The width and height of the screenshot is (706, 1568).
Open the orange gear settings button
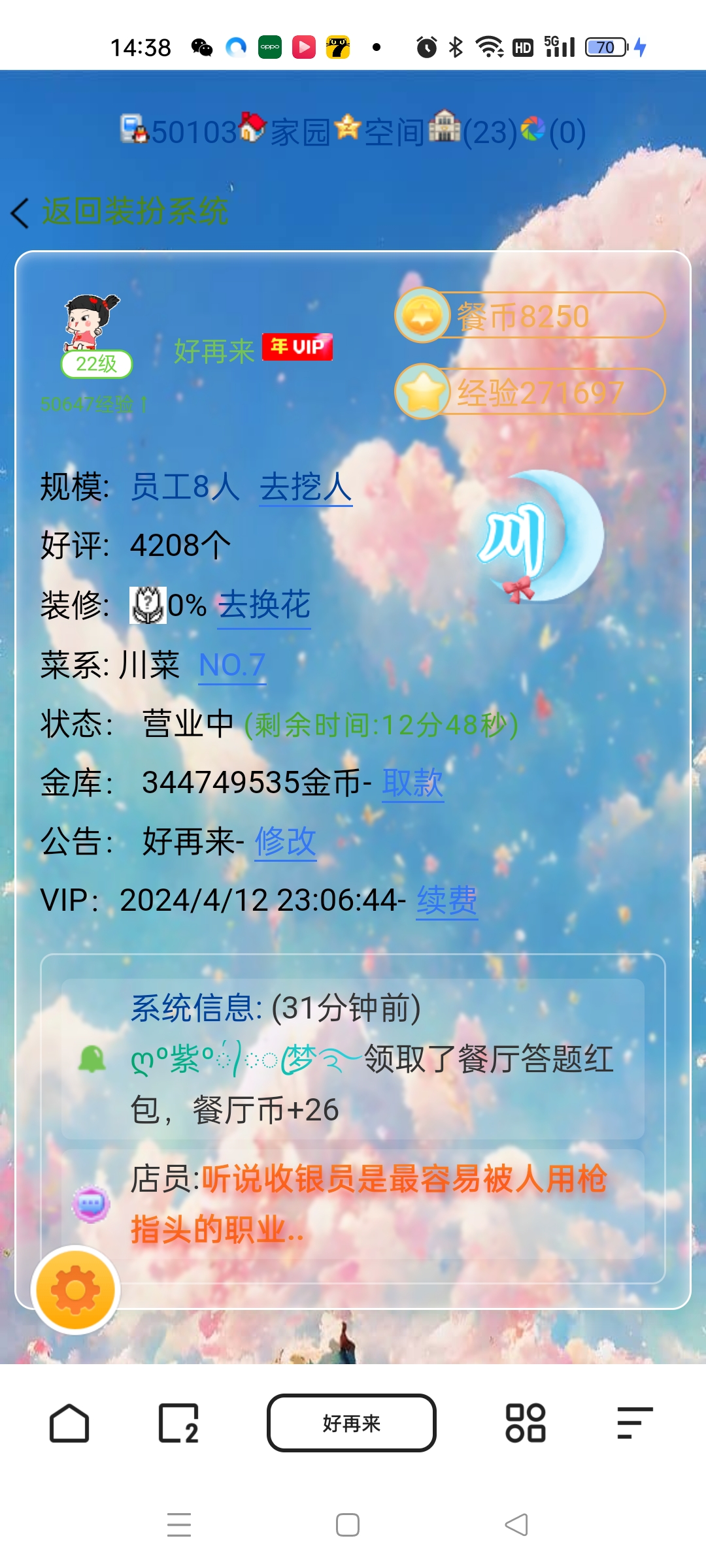[x=76, y=1290]
